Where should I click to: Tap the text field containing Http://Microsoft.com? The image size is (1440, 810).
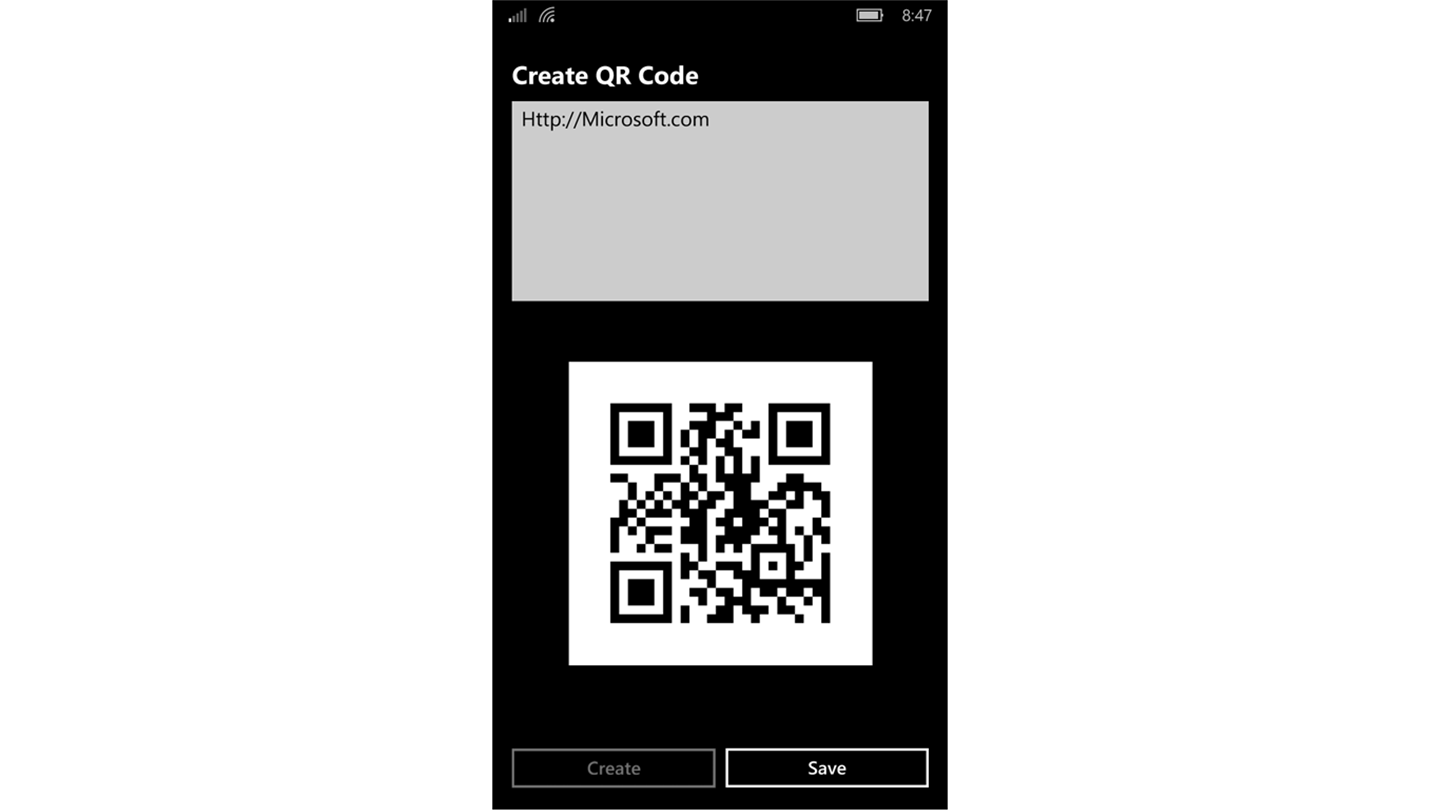point(719,200)
